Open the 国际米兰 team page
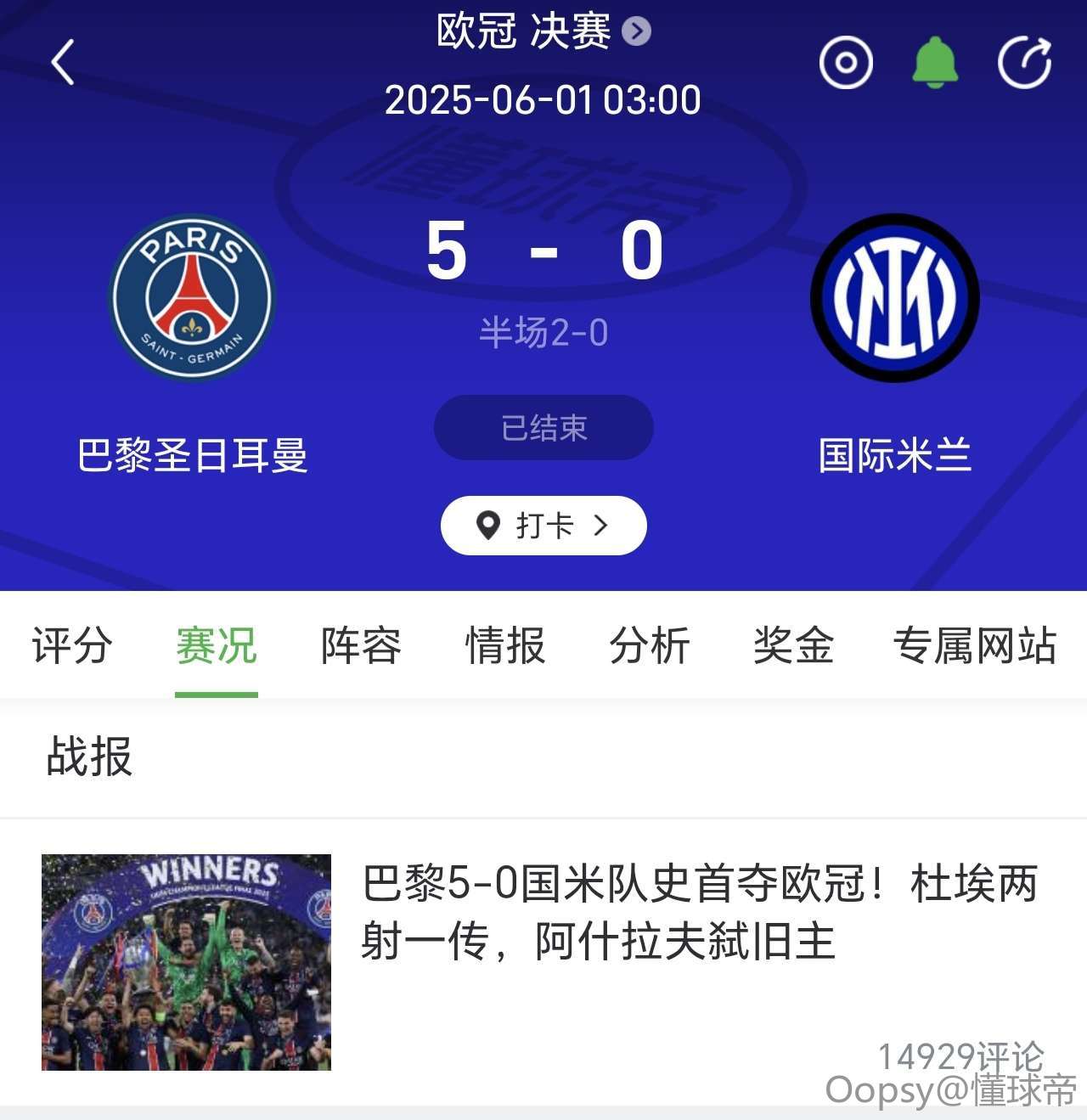 click(895, 297)
